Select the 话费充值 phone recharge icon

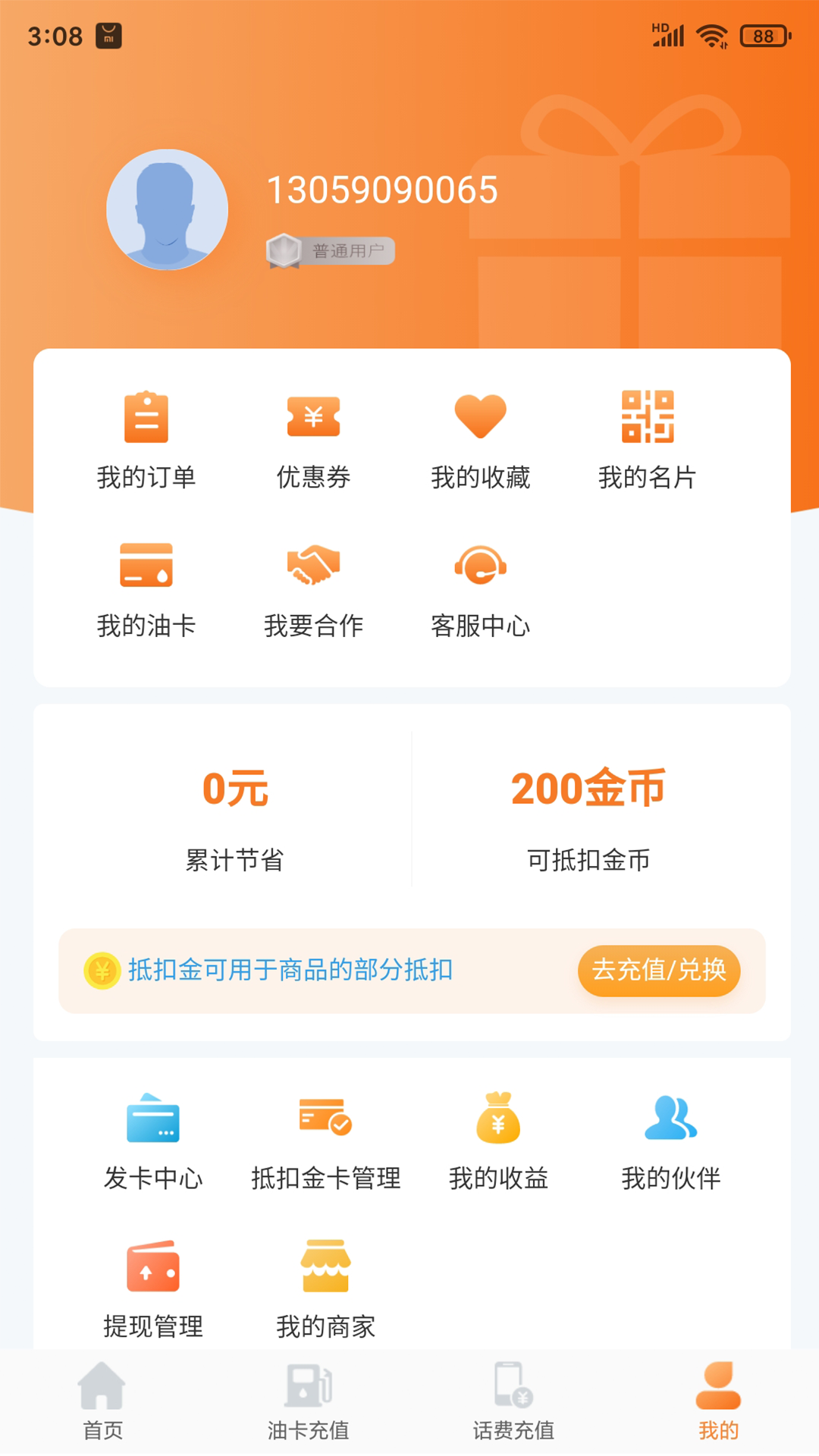pos(512,1399)
